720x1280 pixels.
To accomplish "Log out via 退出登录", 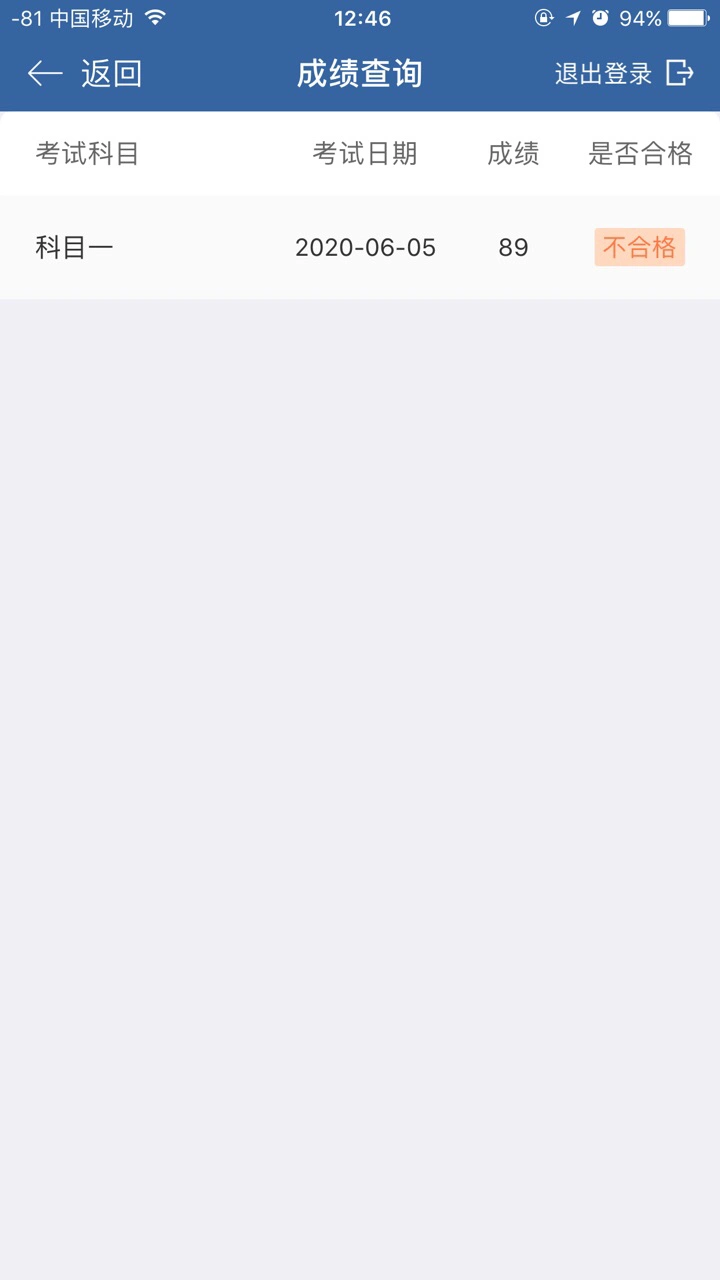I will (x=623, y=74).
